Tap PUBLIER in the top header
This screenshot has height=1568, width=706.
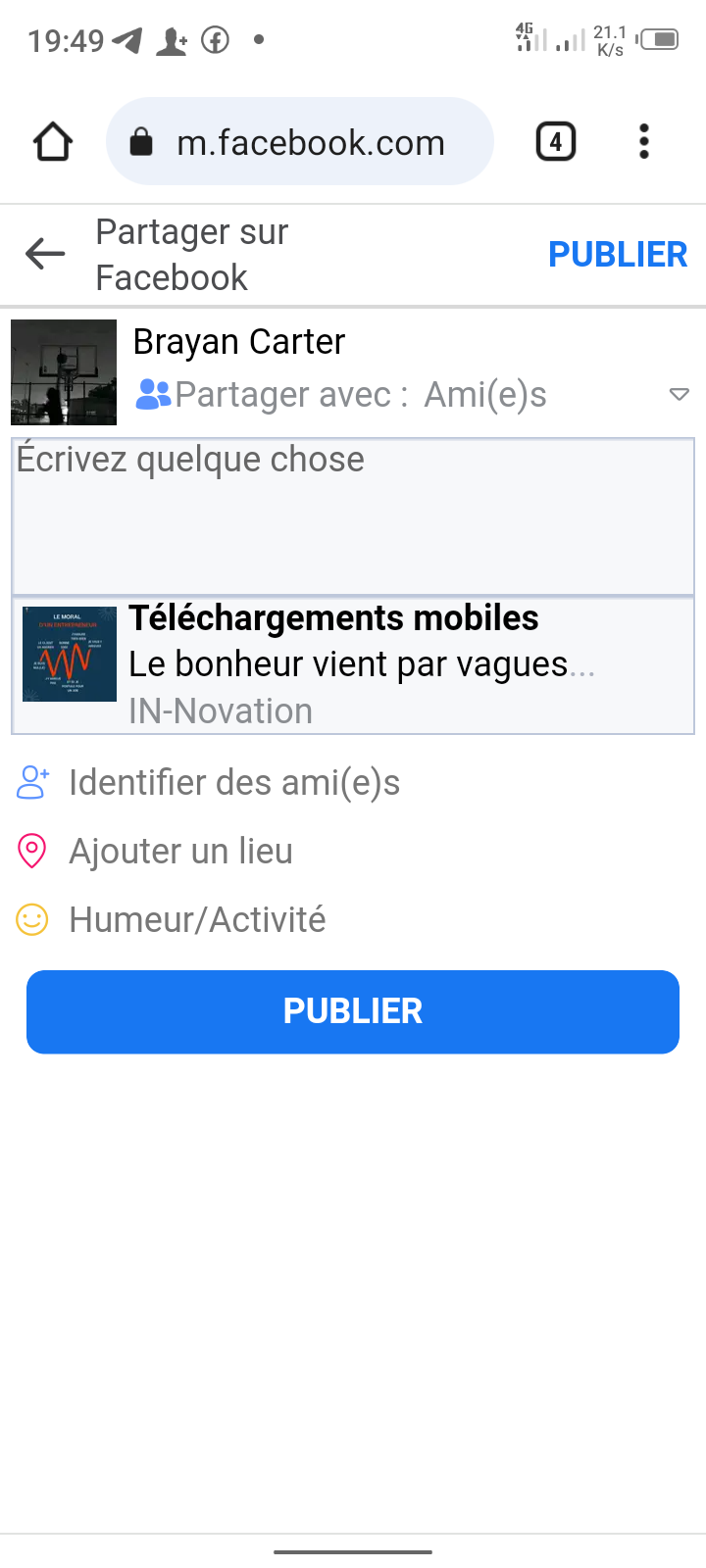[618, 255]
